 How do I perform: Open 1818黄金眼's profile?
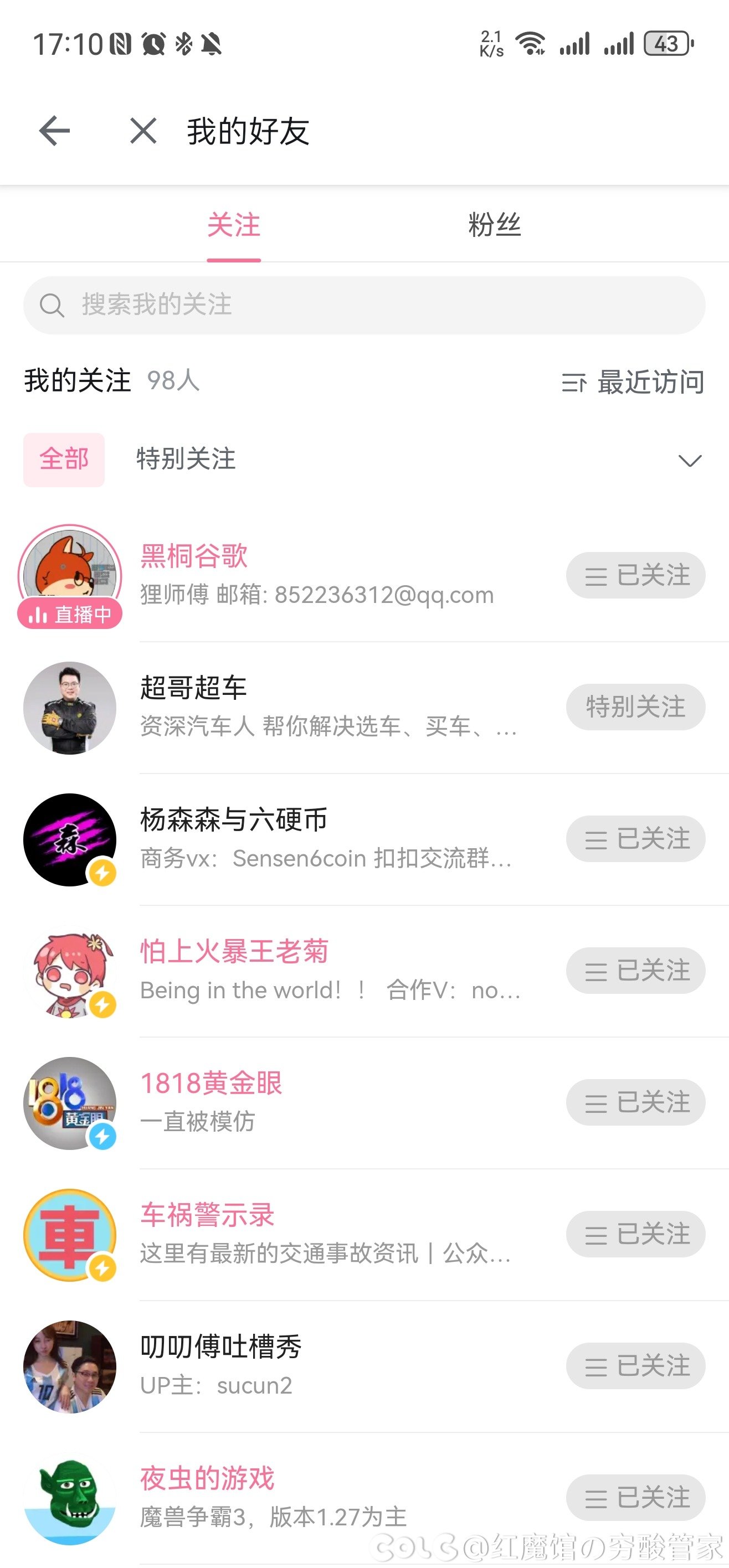211,1084
